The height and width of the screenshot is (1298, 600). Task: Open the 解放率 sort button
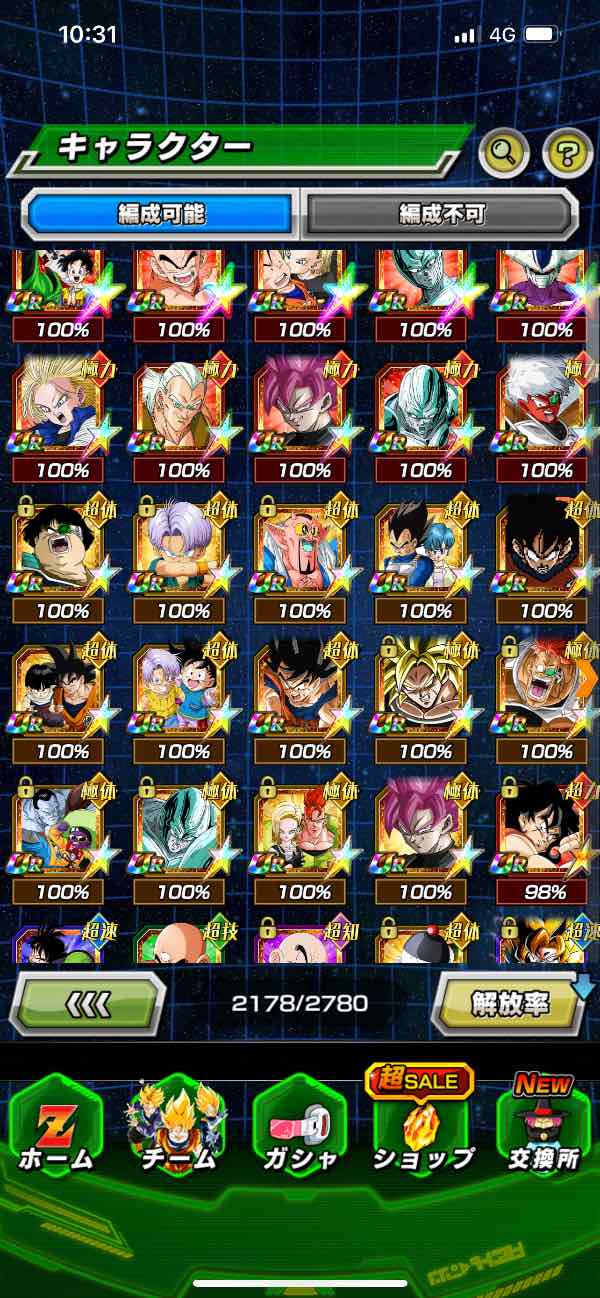coord(508,1002)
